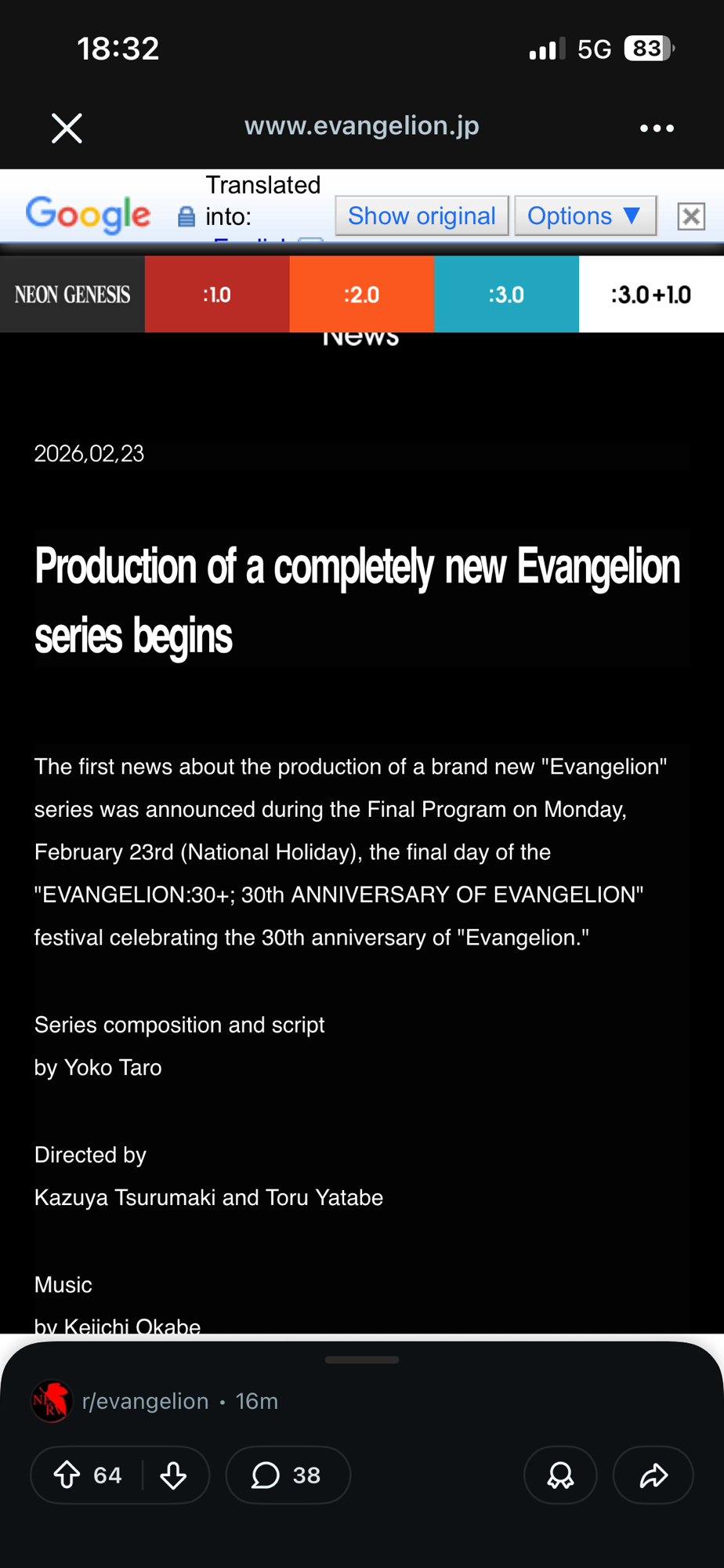Viewport: 724px width, 1568px height.
Task: Tap Show original in translate bar
Action: 422,216
